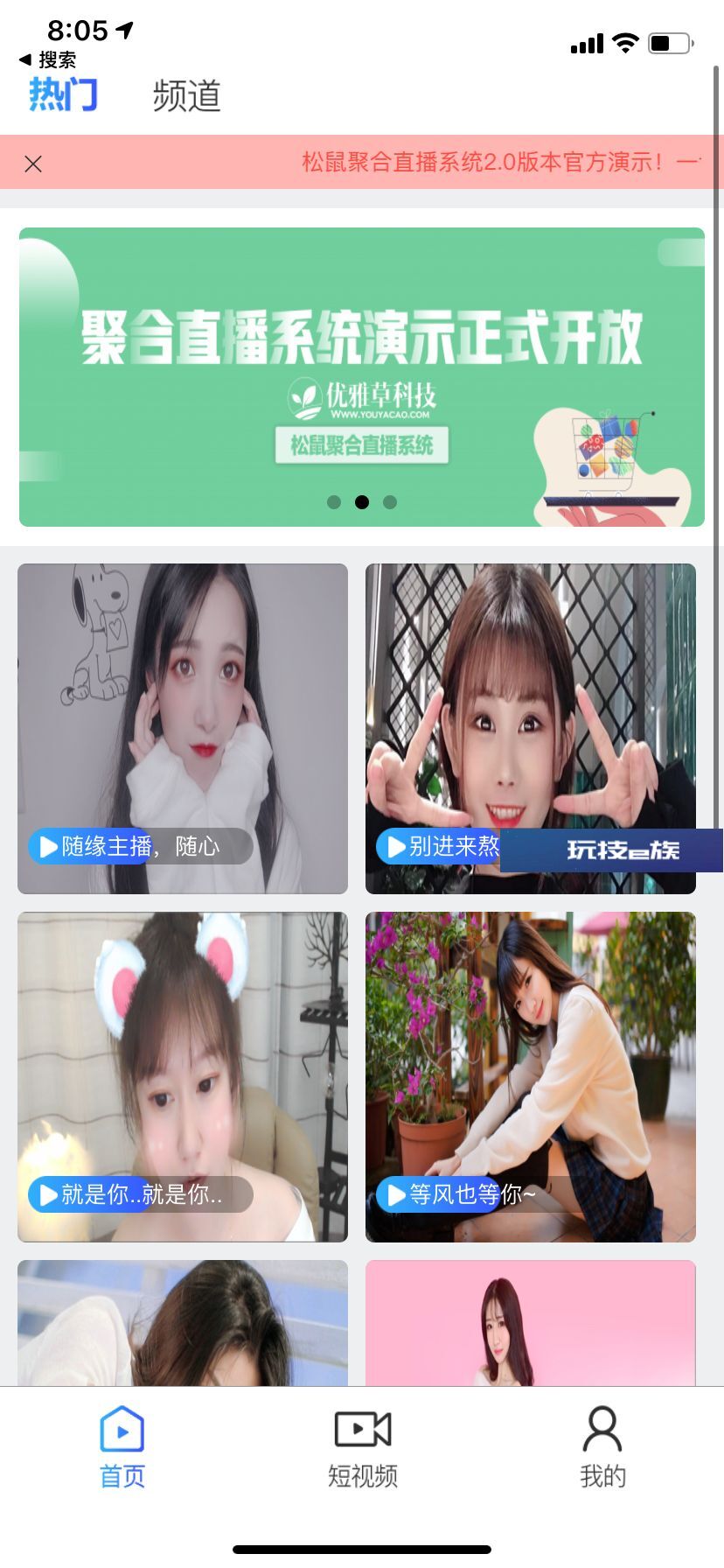The image size is (724, 1568).
Task: Enter the 等风也等你~ live room
Action: click(x=530, y=1076)
